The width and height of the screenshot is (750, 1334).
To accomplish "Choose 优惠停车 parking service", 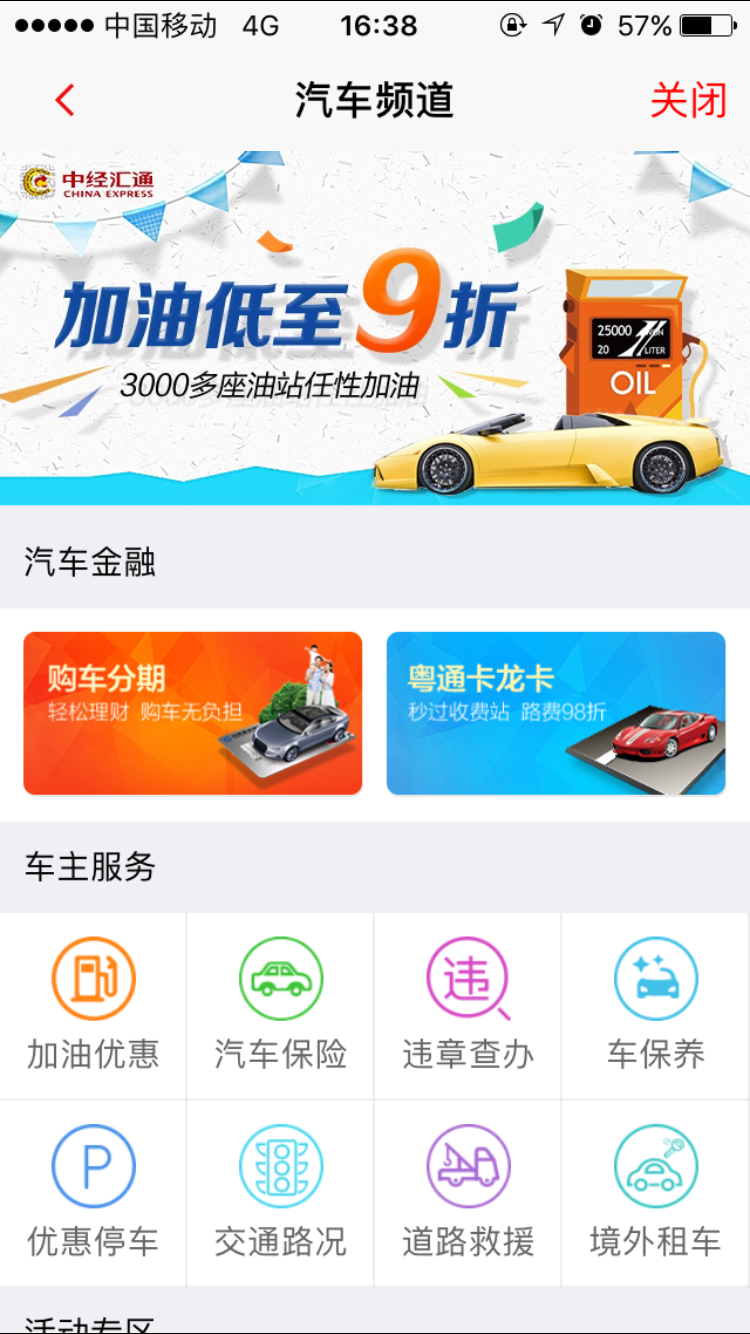I will click(x=93, y=1192).
